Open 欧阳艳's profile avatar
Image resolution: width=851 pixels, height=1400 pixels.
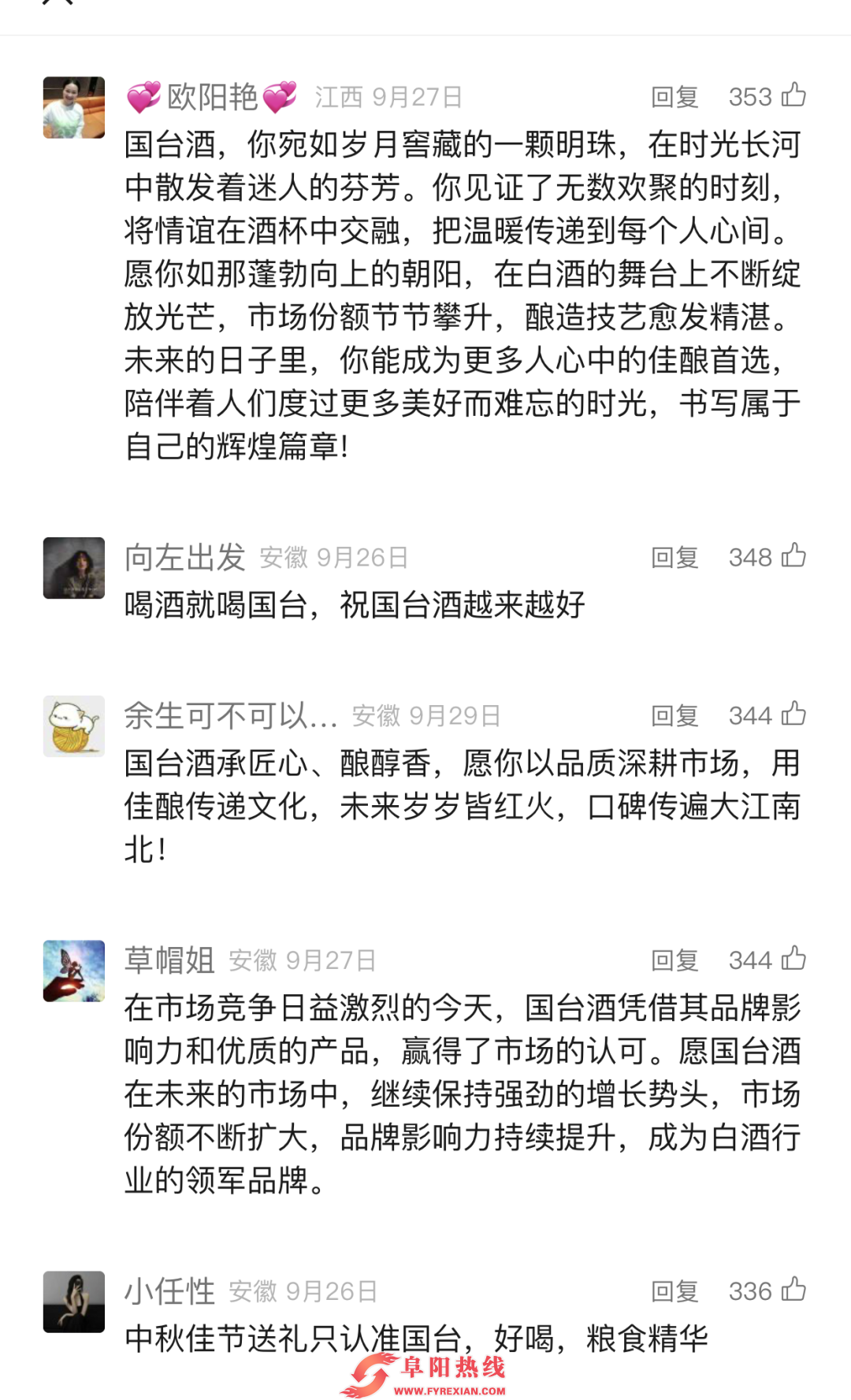coord(74,108)
